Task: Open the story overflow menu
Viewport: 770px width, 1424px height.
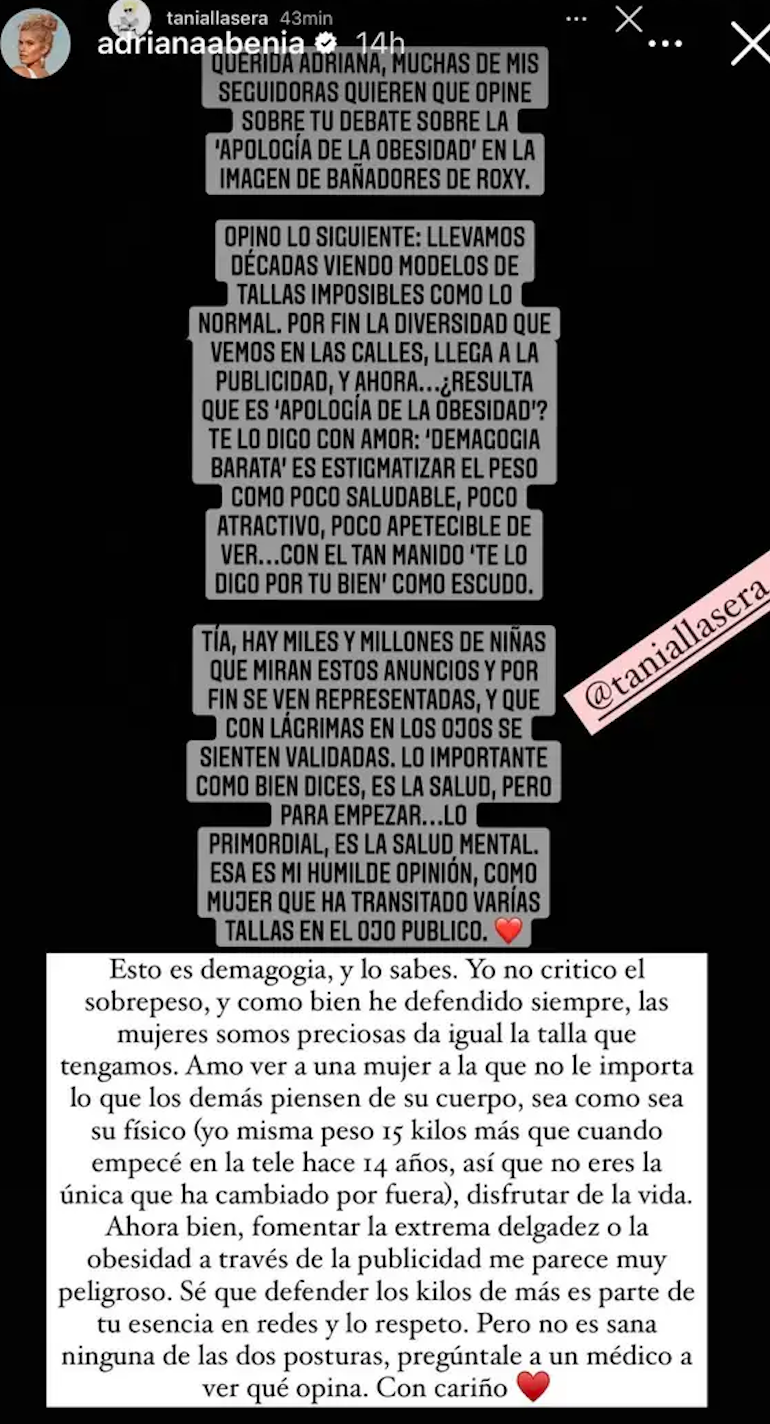Action: coord(665,44)
